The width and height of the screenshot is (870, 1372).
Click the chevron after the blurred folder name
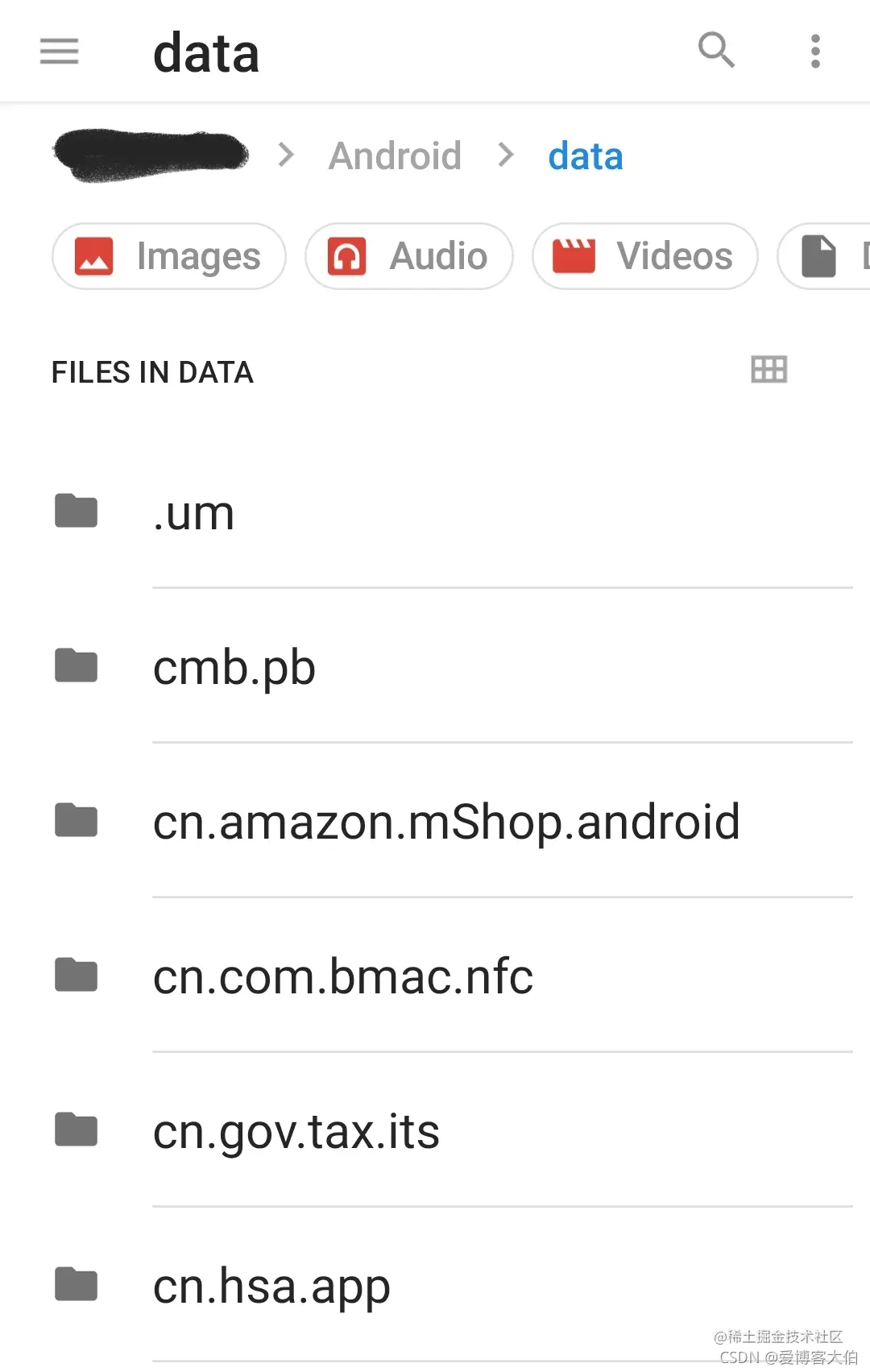tap(285, 155)
